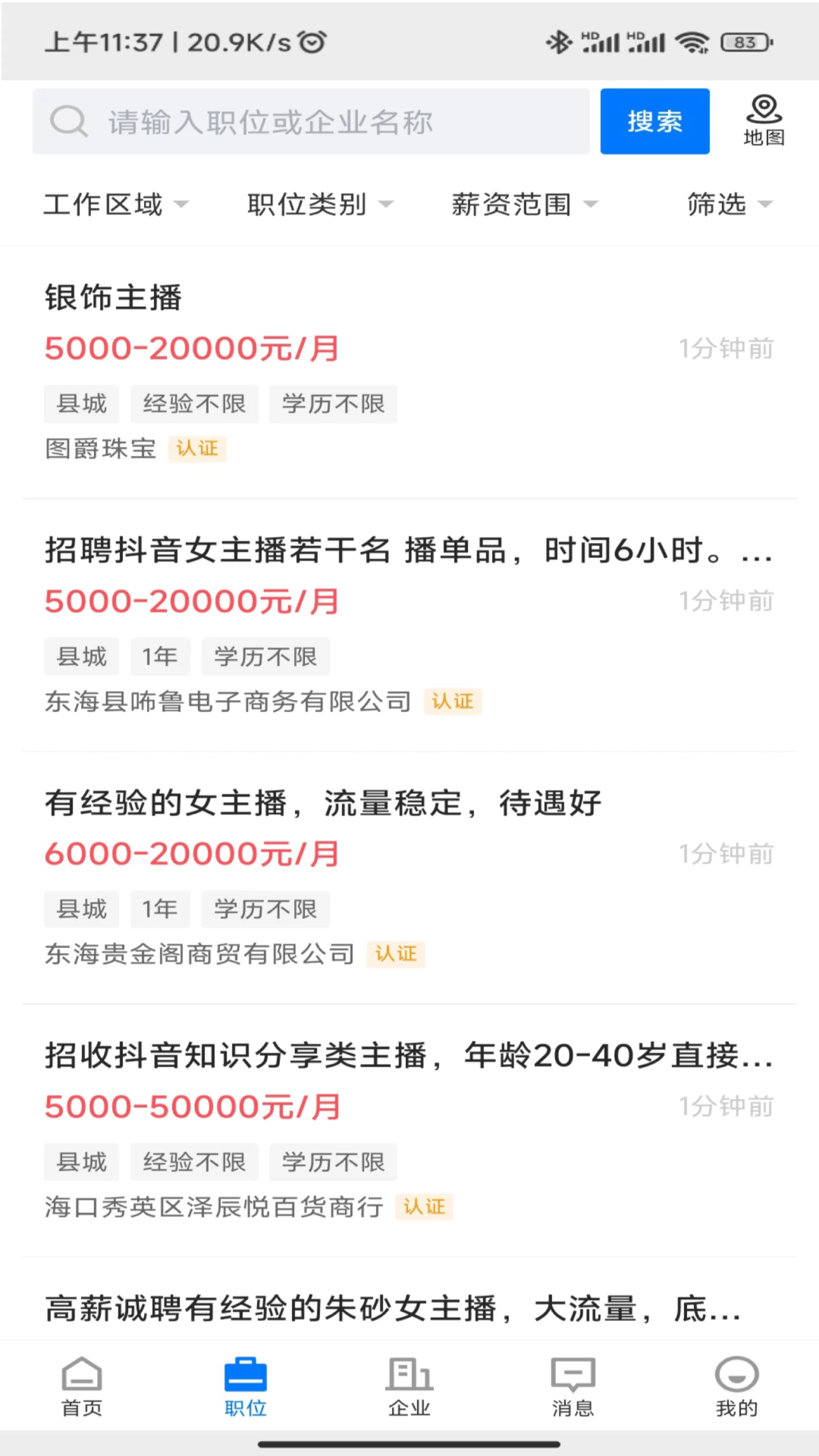The image size is (819, 1456).
Task: Tap 认证 badge next to 东海贵金阁商贸有限公司
Action: [x=395, y=953]
